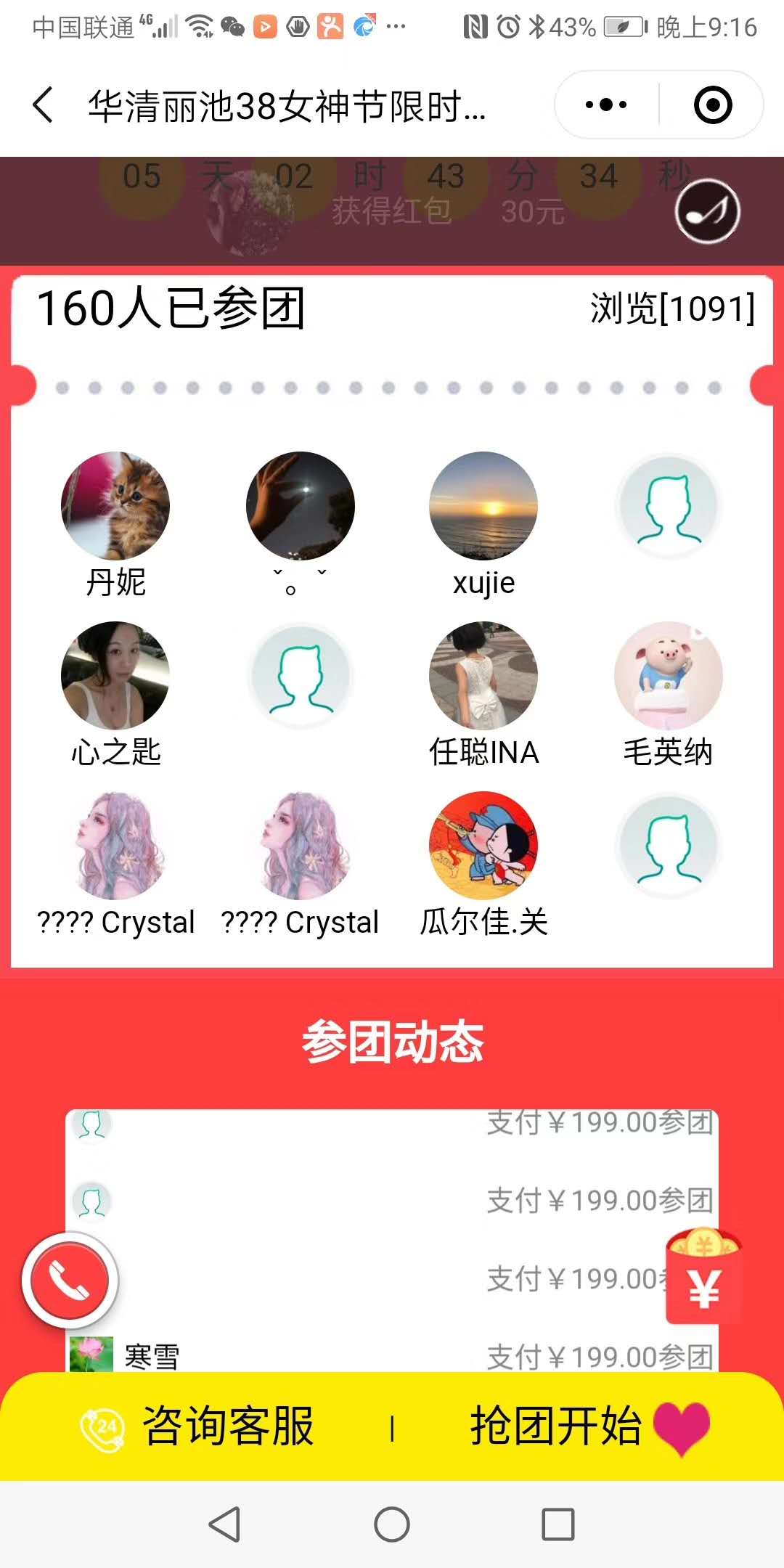Go back from the mini program page
784x1568 pixels.
pyautogui.click(x=44, y=105)
